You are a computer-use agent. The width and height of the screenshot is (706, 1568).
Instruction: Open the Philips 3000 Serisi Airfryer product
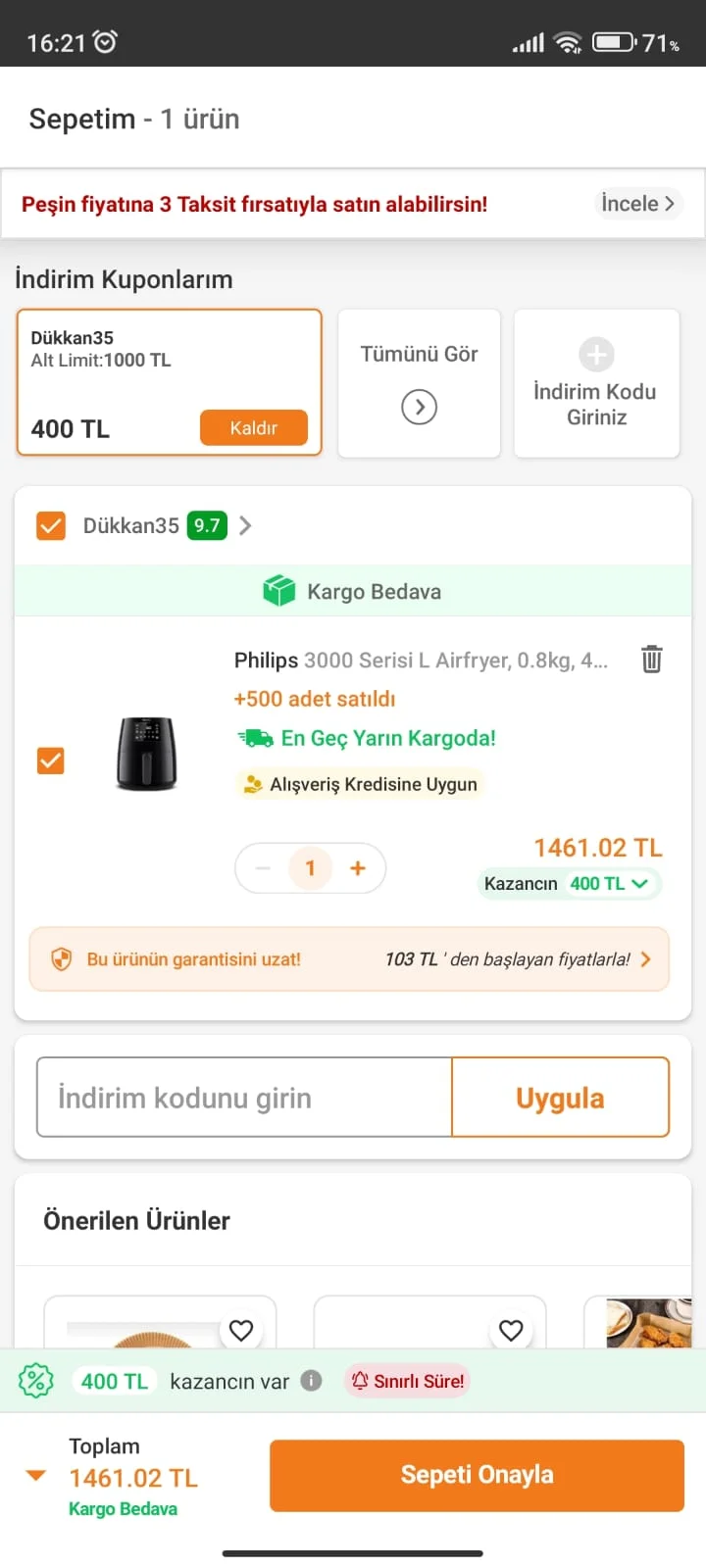(420, 661)
